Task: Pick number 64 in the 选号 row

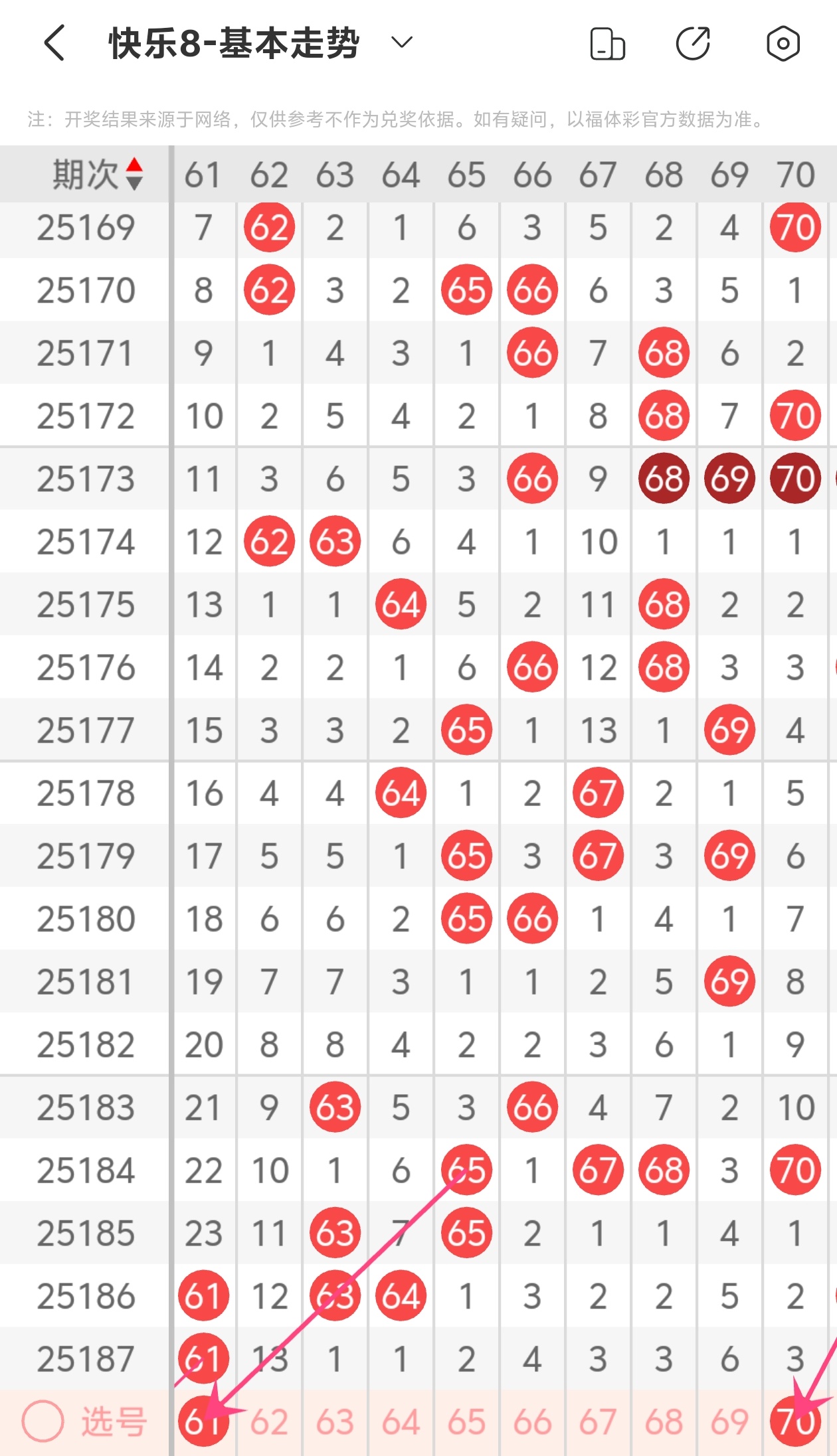Action: [401, 1422]
